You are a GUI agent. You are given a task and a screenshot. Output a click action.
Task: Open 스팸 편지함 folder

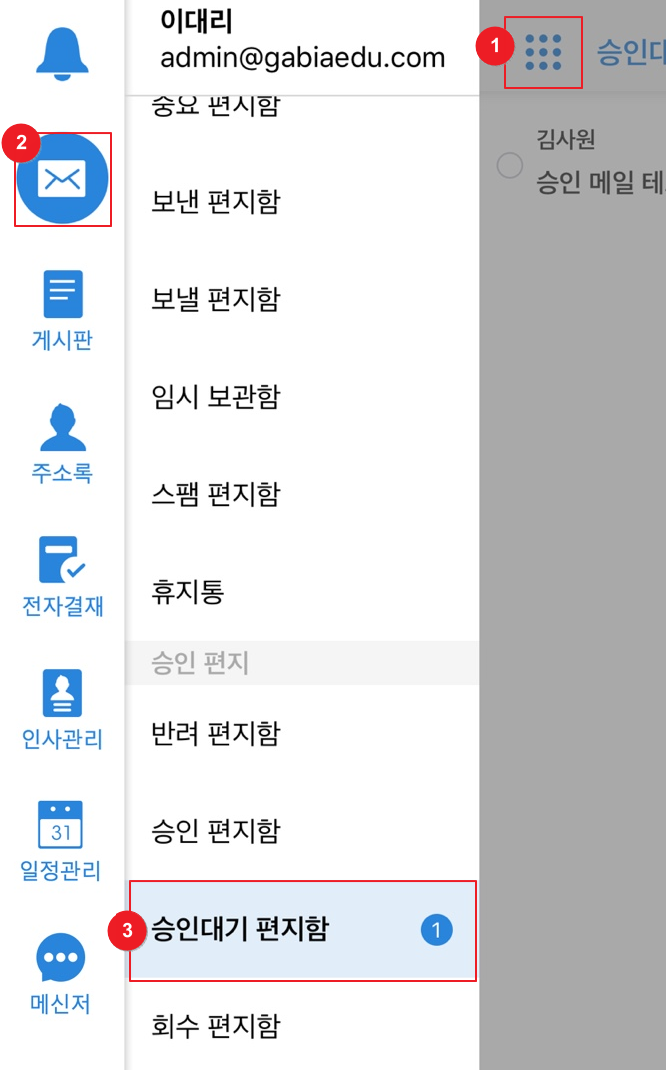tap(303, 494)
